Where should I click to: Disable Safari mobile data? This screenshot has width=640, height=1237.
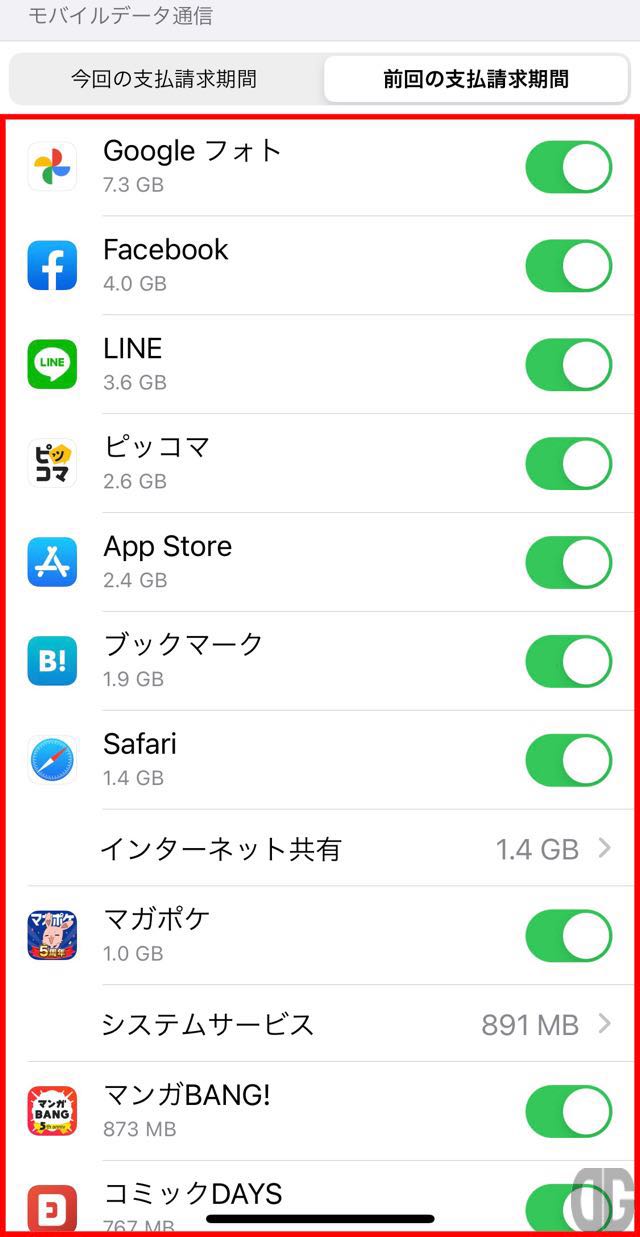568,761
